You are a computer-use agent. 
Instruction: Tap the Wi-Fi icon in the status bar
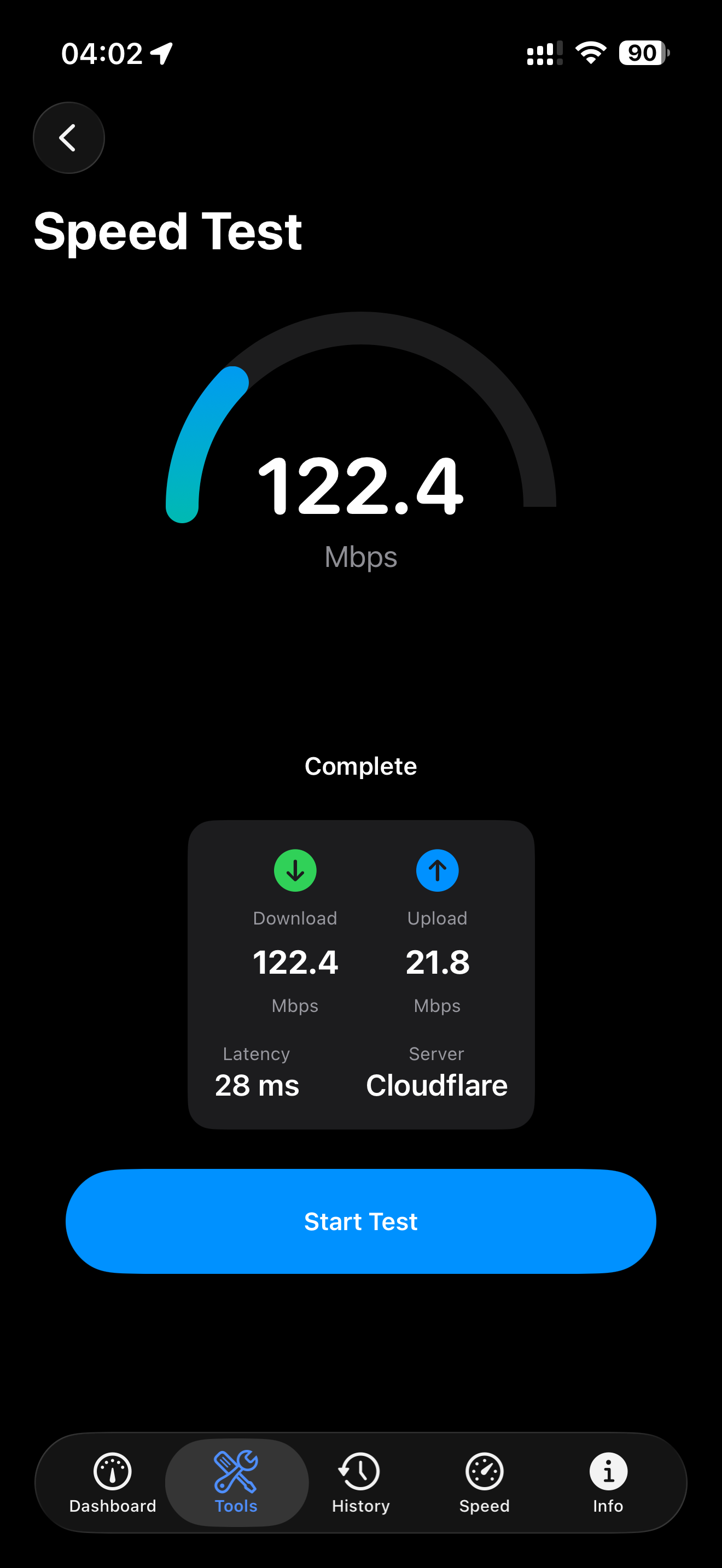pos(591,54)
